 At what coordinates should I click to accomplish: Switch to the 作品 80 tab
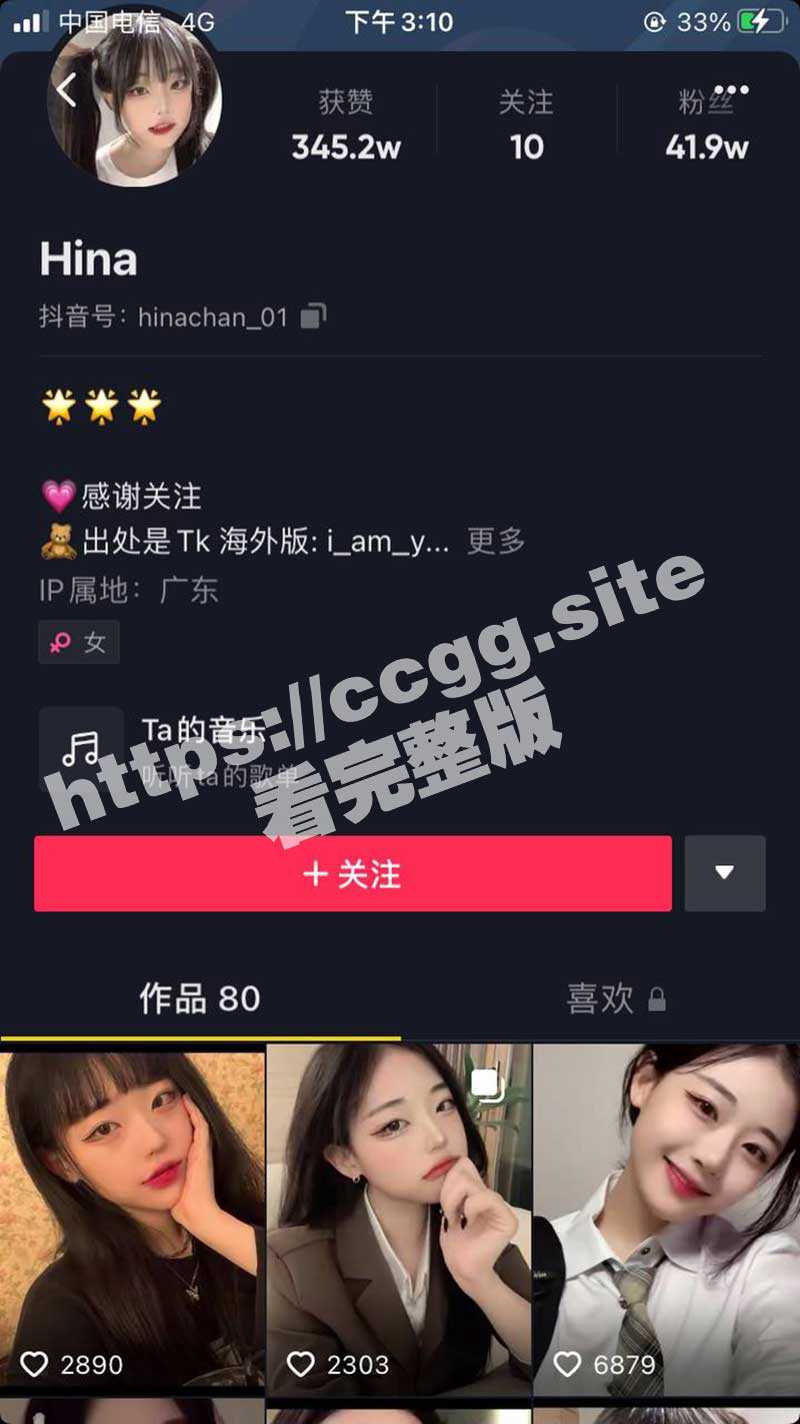(200, 999)
